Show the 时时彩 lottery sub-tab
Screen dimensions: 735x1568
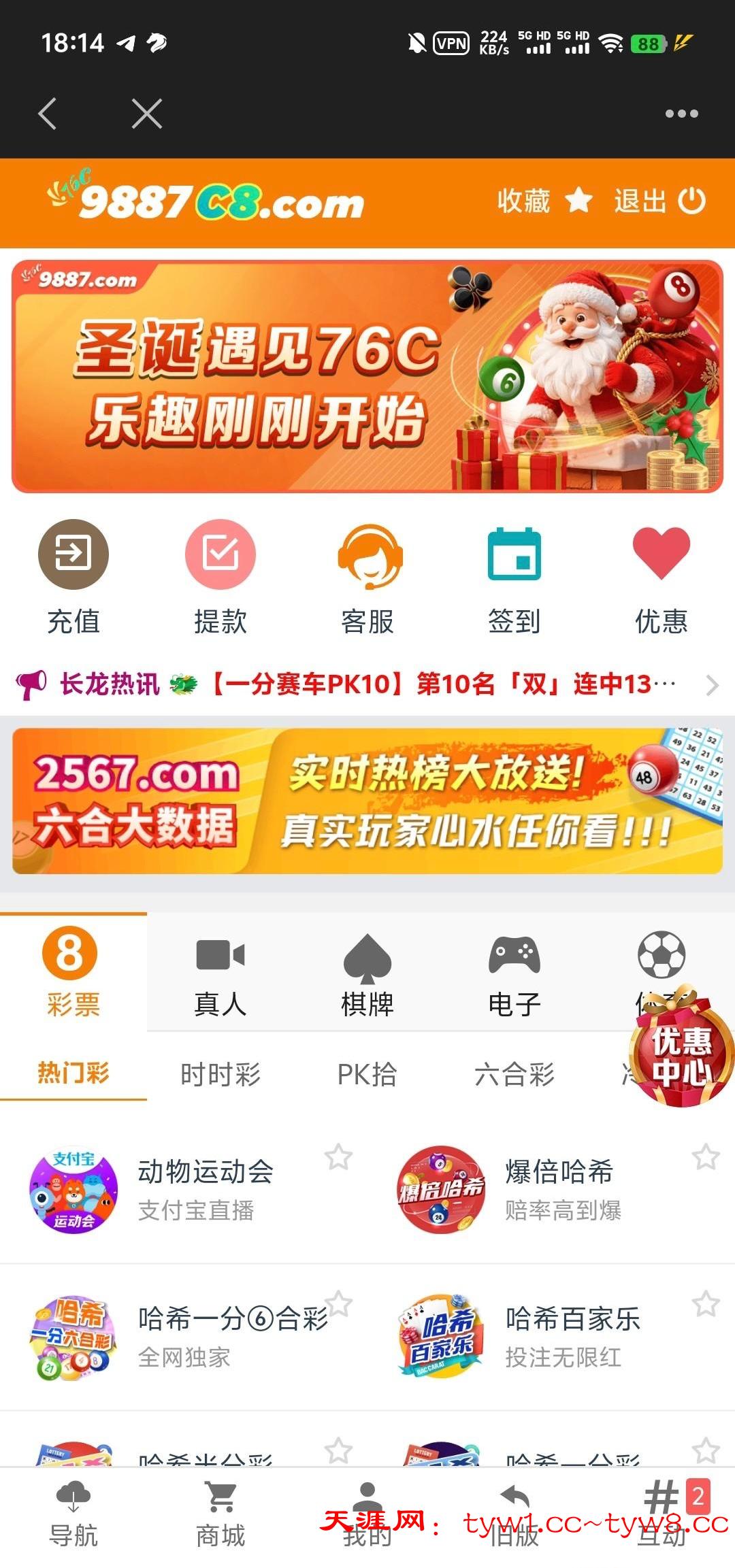[x=220, y=1075]
